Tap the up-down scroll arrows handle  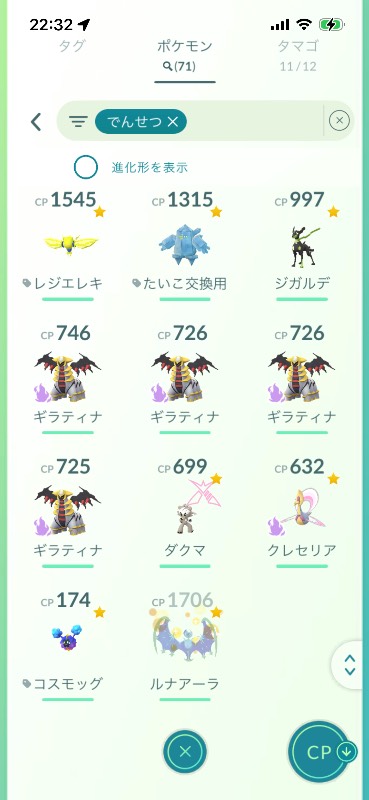[350, 665]
